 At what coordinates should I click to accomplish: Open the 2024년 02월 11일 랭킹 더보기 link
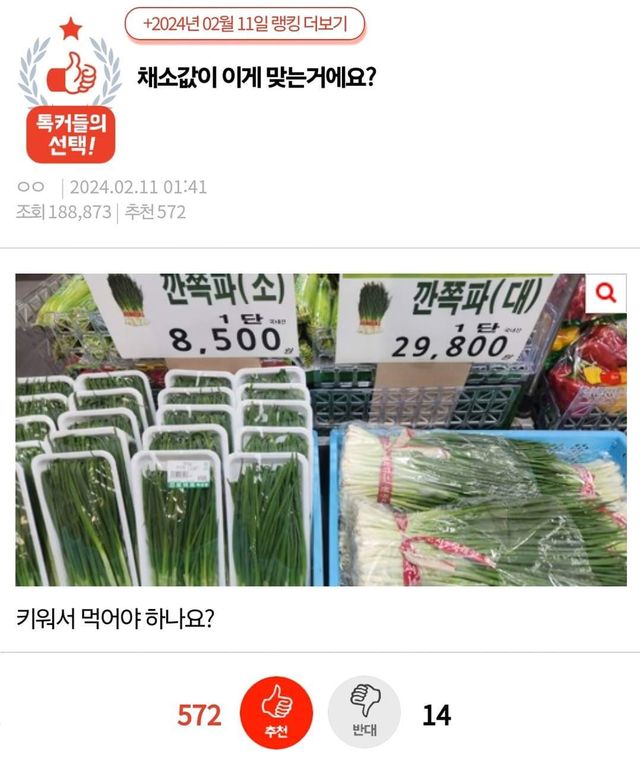(245, 23)
